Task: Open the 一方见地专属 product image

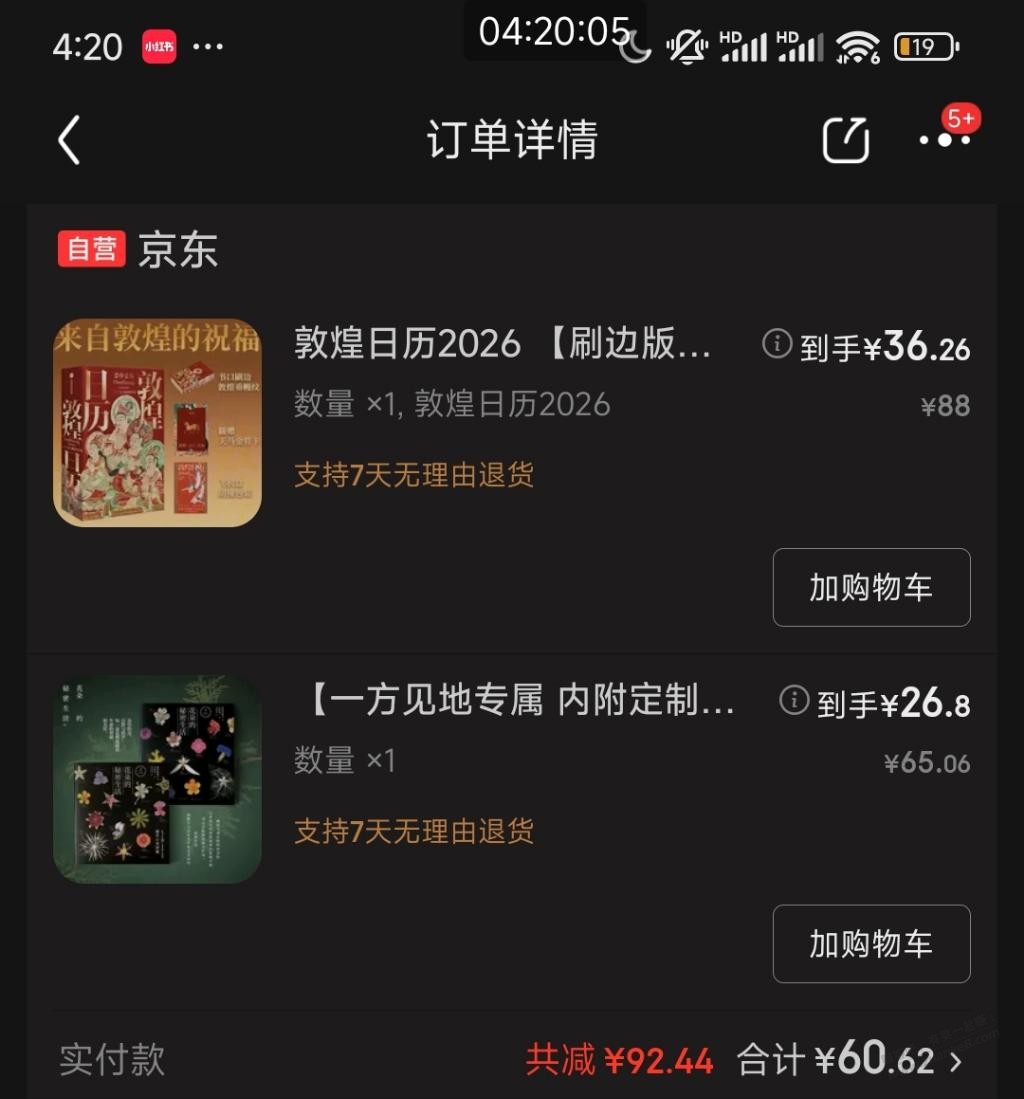Action: (158, 779)
